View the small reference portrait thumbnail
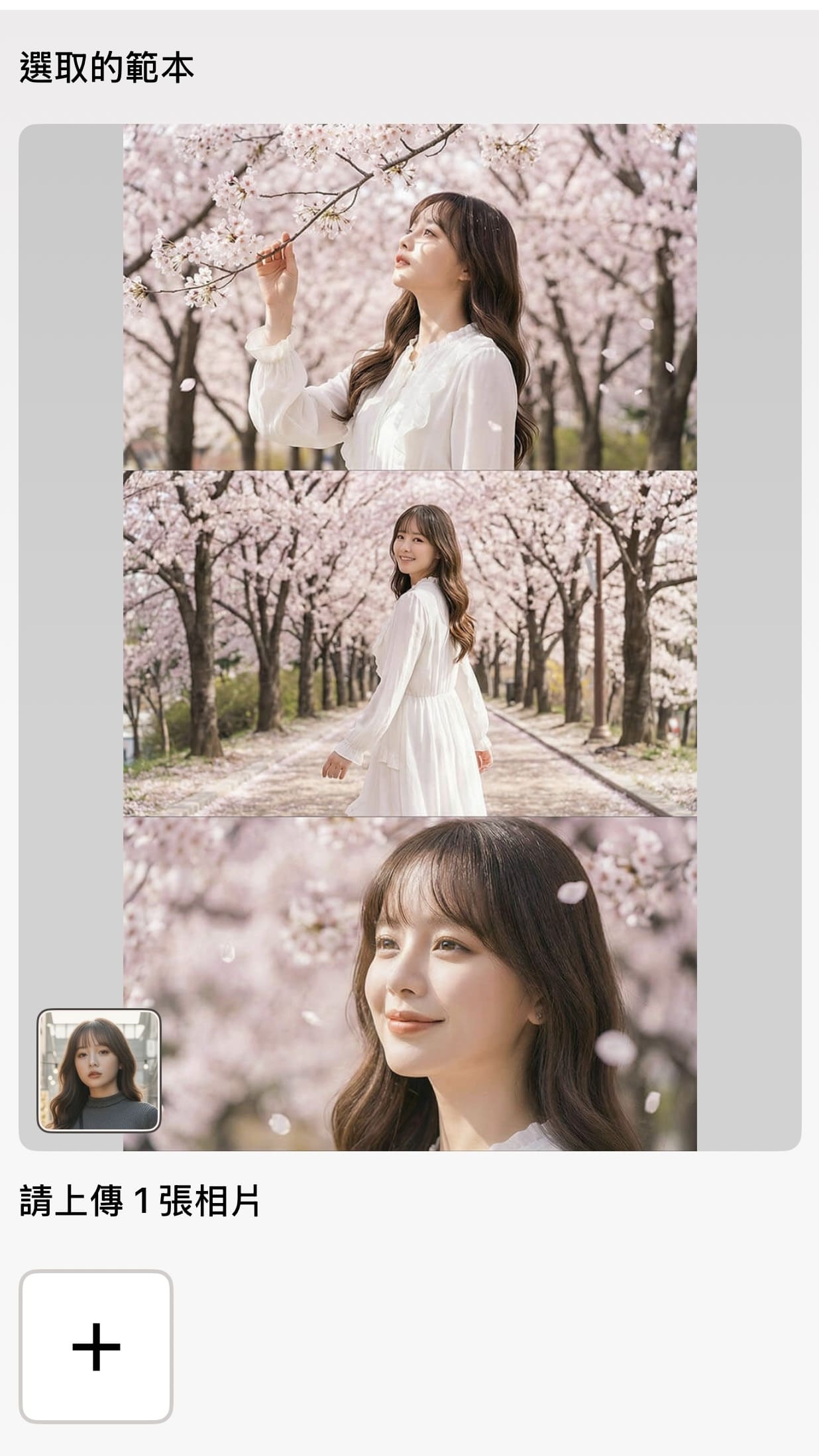The height and width of the screenshot is (1456, 819). tap(99, 1070)
